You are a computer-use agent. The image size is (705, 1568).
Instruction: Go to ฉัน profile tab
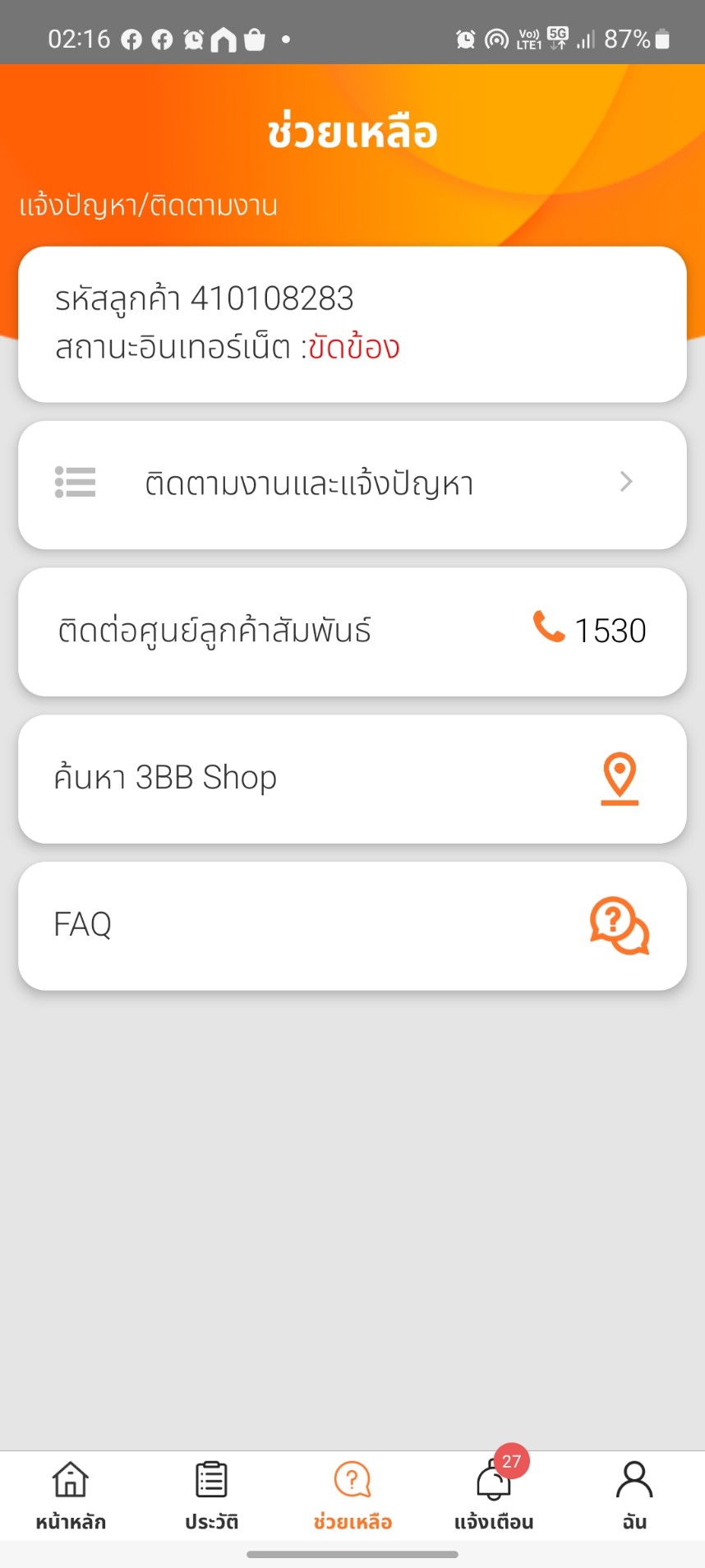[x=634, y=1496]
